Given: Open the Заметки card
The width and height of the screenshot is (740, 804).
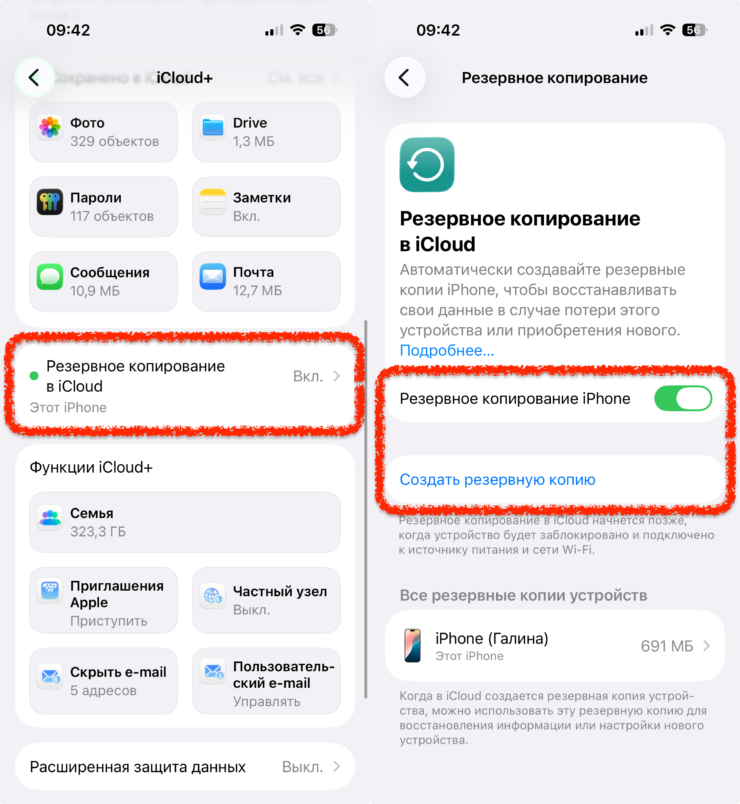Looking at the screenshot, I should 266,206.
